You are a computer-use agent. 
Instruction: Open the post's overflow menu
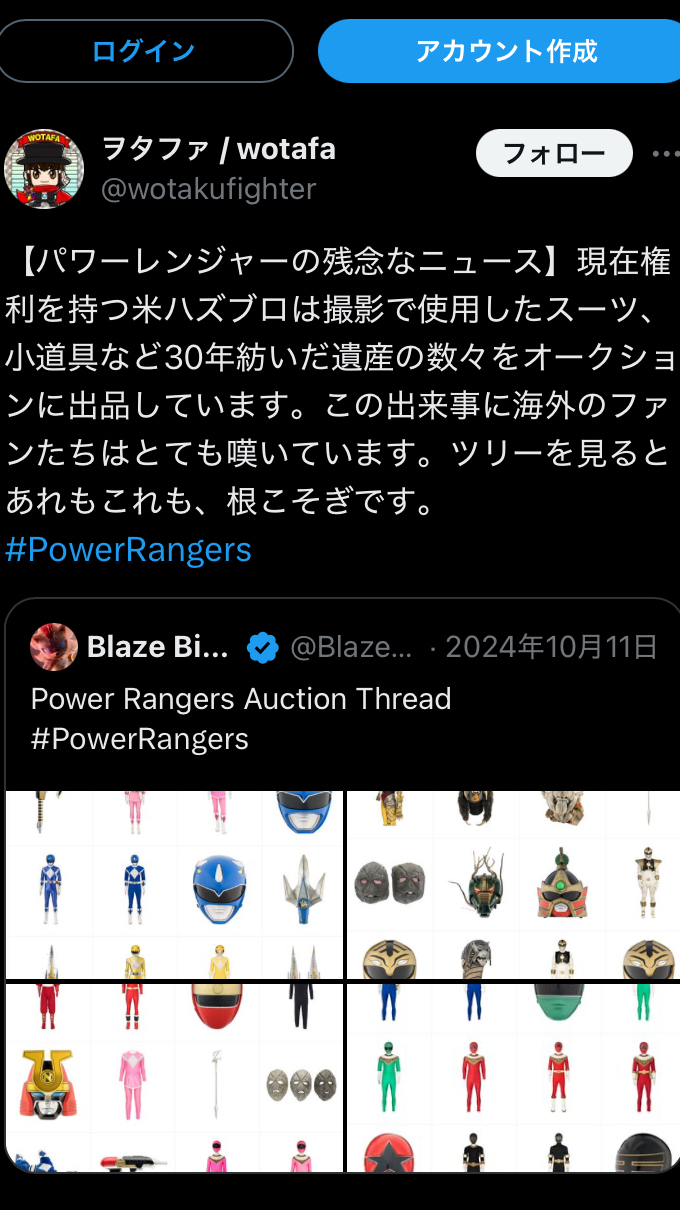[665, 154]
